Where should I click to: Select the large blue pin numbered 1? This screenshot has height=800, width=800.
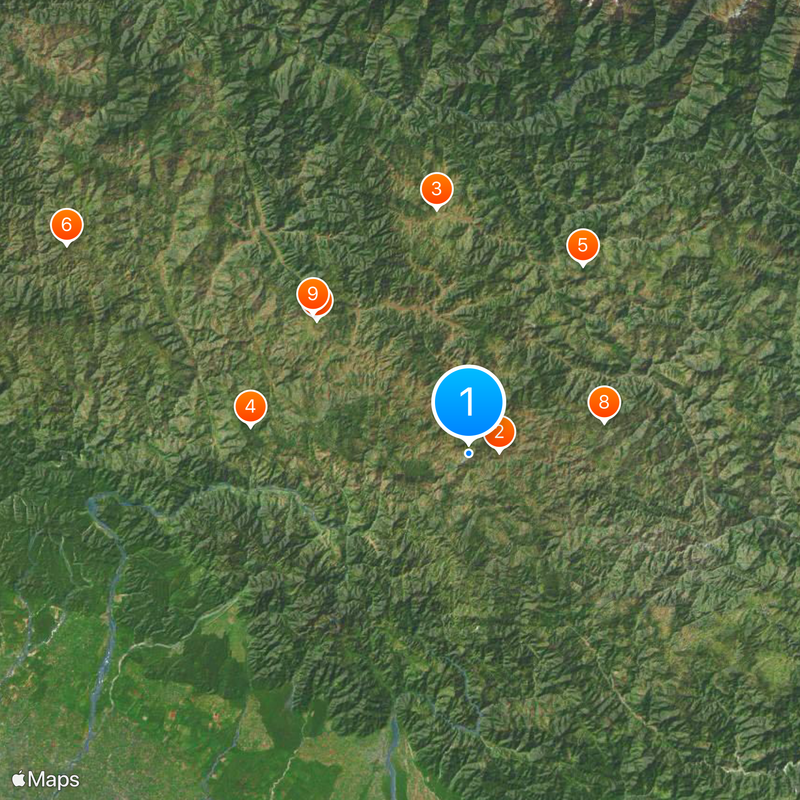pos(468,400)
